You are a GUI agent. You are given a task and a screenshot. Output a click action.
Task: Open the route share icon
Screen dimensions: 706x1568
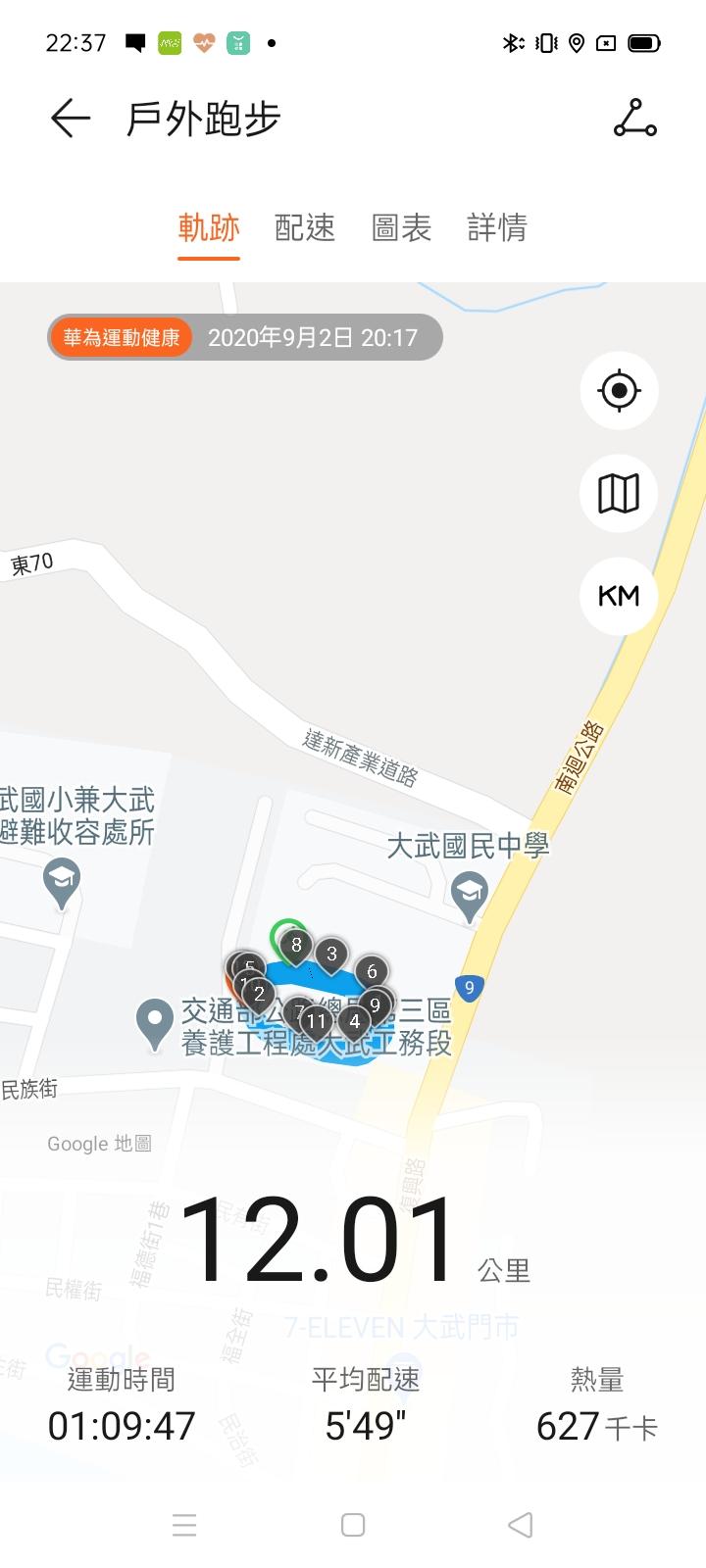[634, 119]
